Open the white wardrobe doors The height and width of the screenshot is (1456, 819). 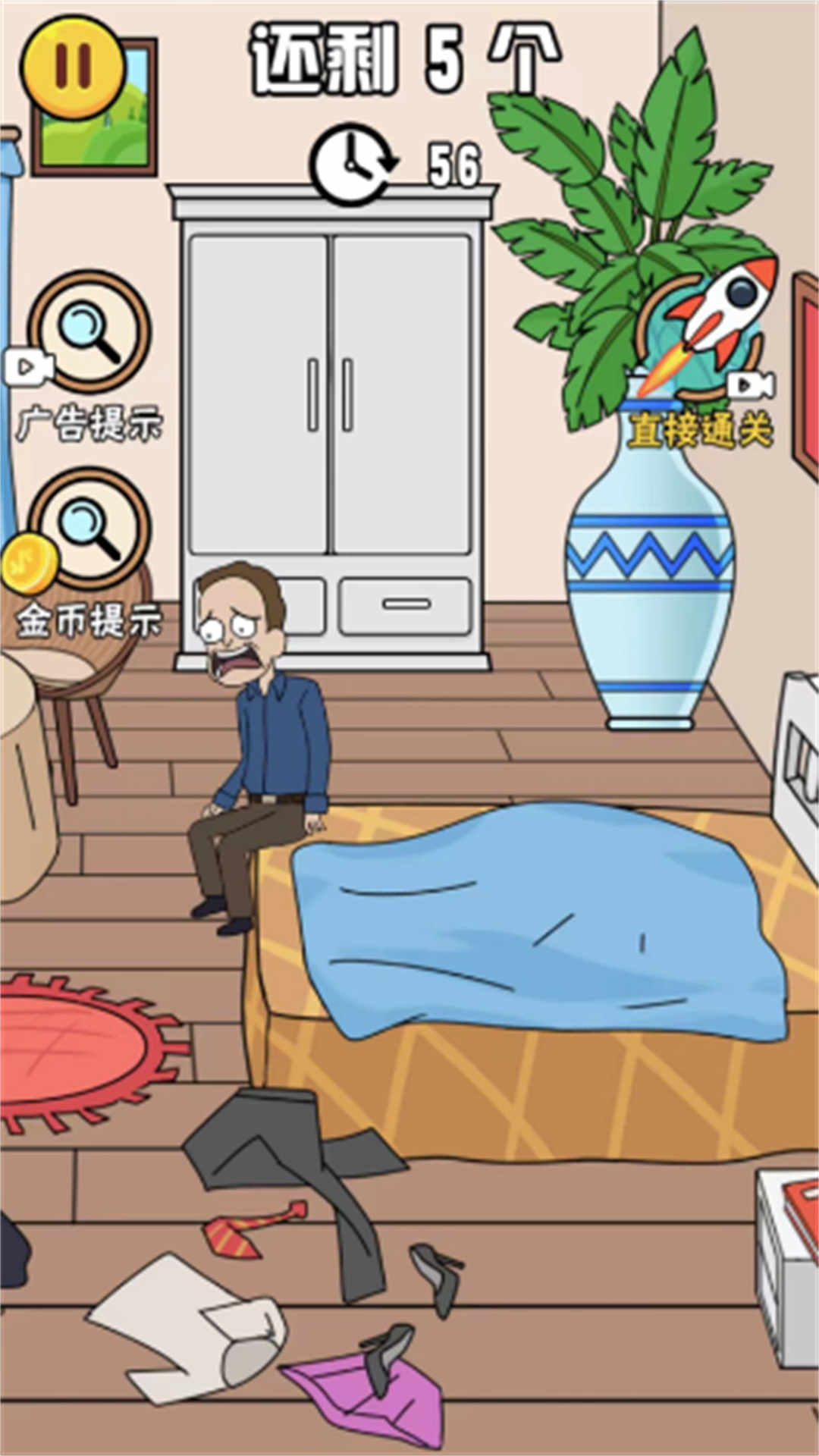coord(331,394)
